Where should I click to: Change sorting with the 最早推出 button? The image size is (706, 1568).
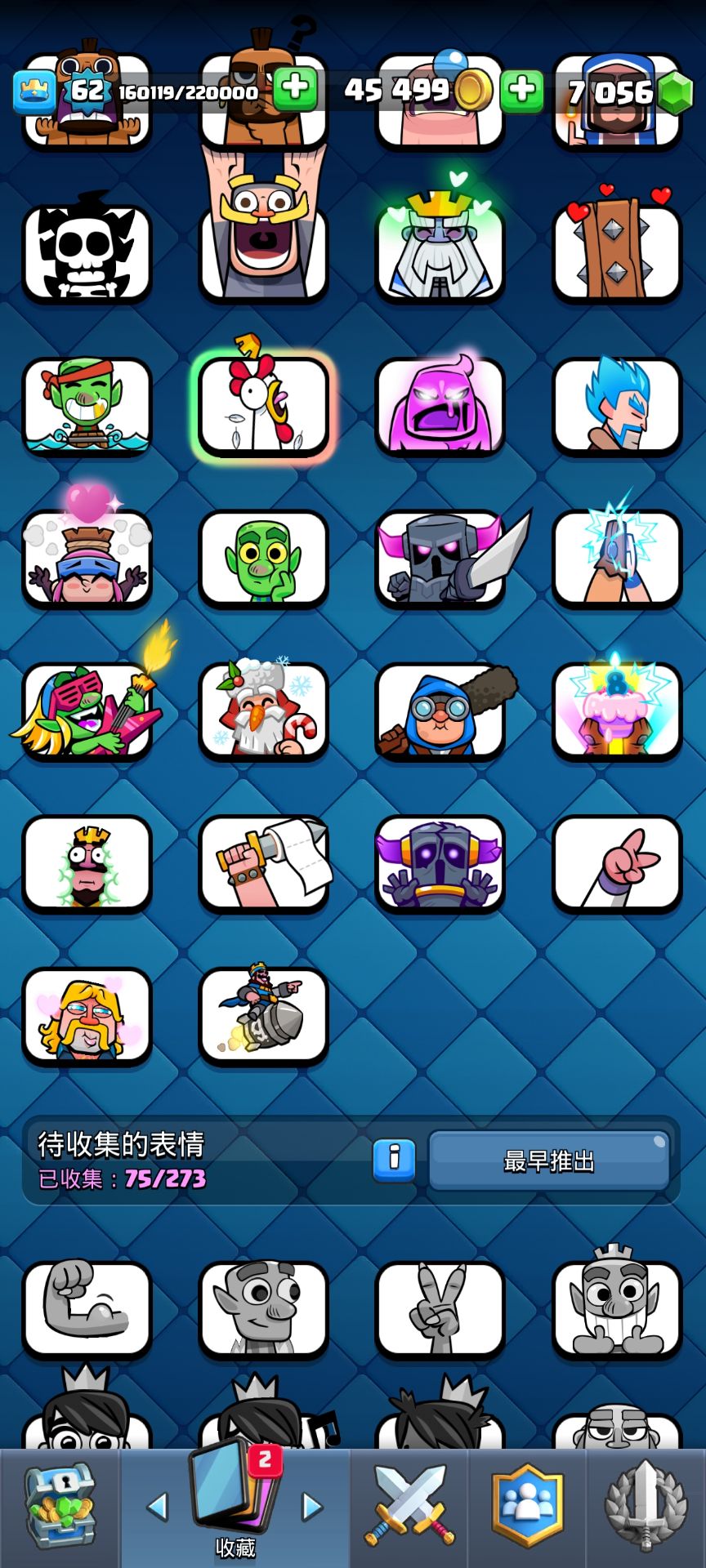[549, 1160]
